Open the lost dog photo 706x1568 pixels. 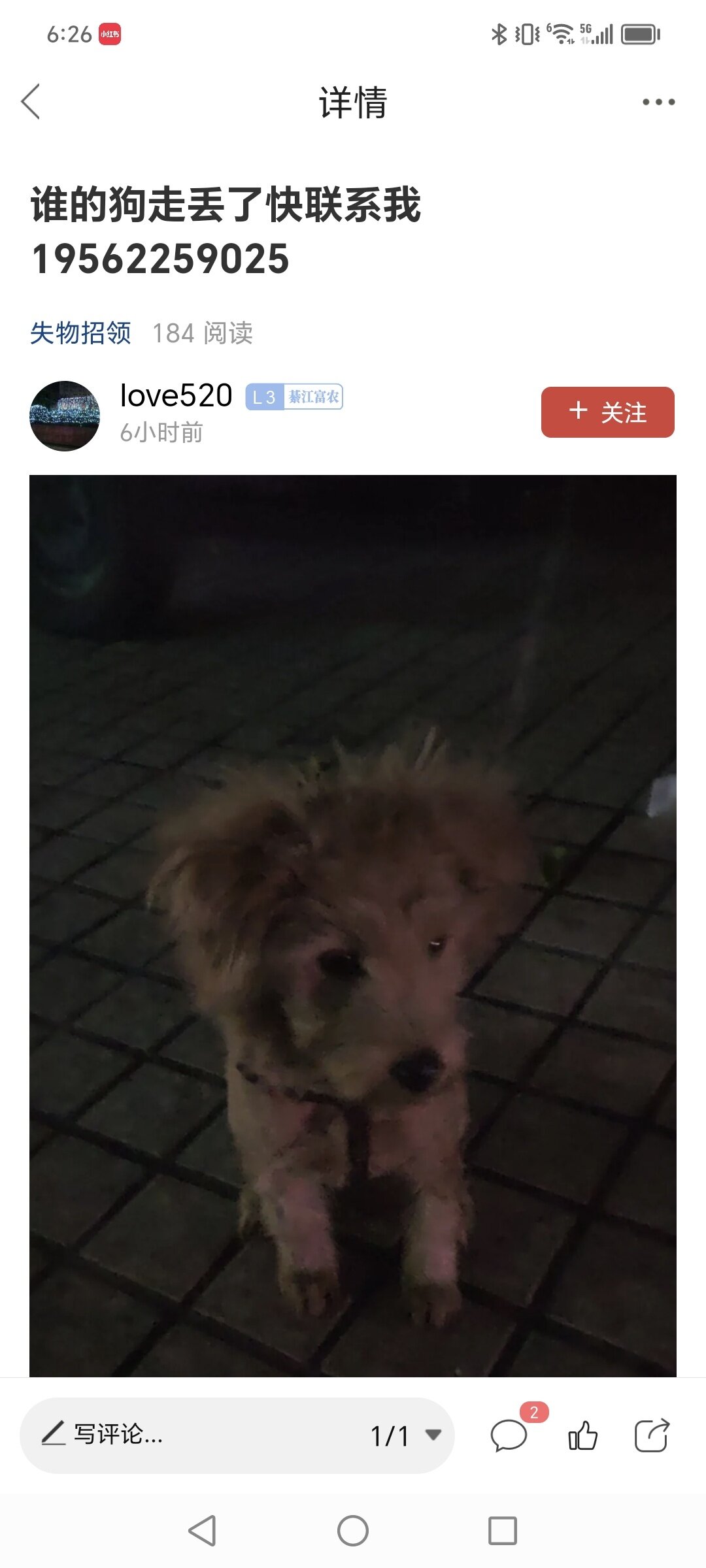tap(353, 925)
